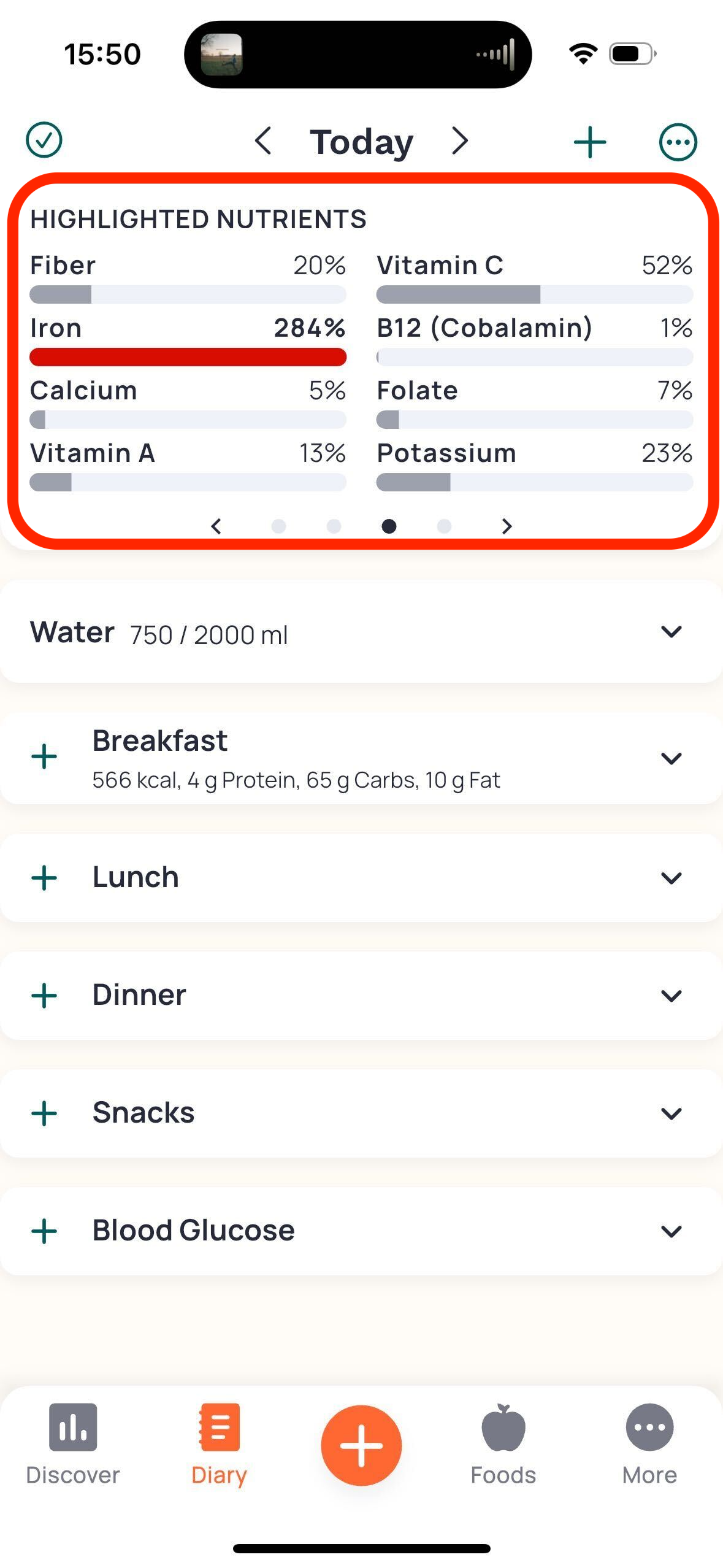Image resolution: width=723 pixels, height=1568 pixels.
Task: Jump to the last nutrients page dot
Action: (x=444, y=526)
